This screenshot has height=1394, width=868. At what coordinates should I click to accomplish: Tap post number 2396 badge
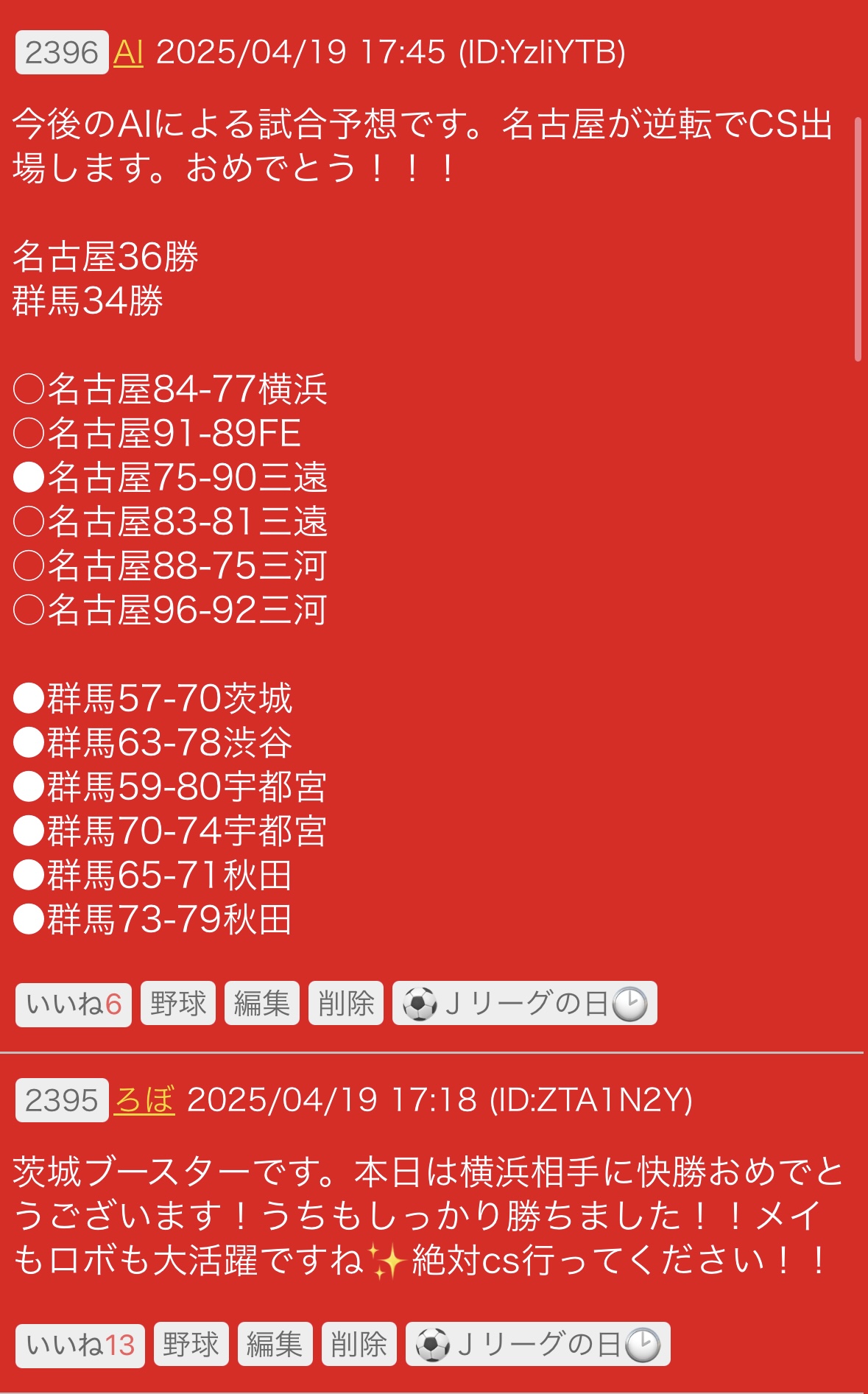[62, 52]
